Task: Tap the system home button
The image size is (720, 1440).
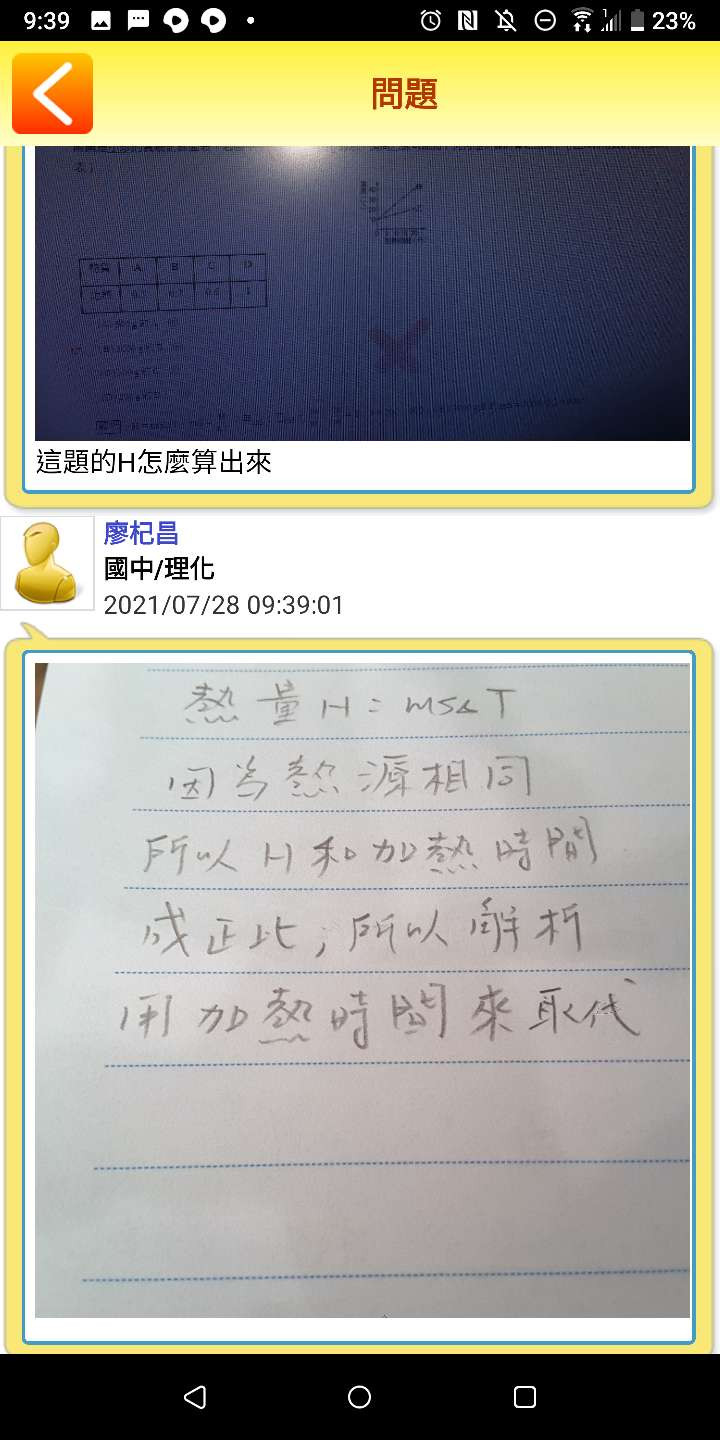Action: point(360,1397)
